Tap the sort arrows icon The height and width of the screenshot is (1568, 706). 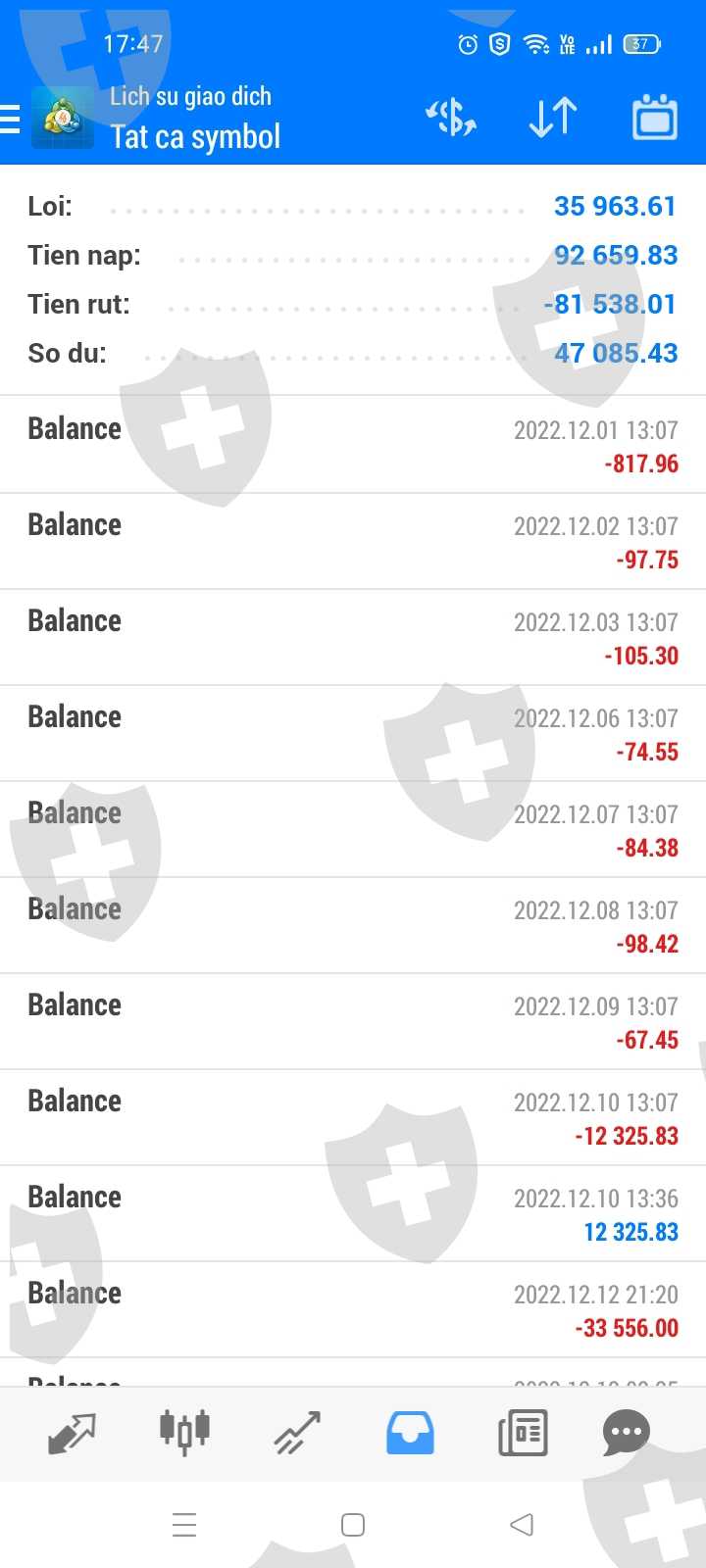coord(553,119)
